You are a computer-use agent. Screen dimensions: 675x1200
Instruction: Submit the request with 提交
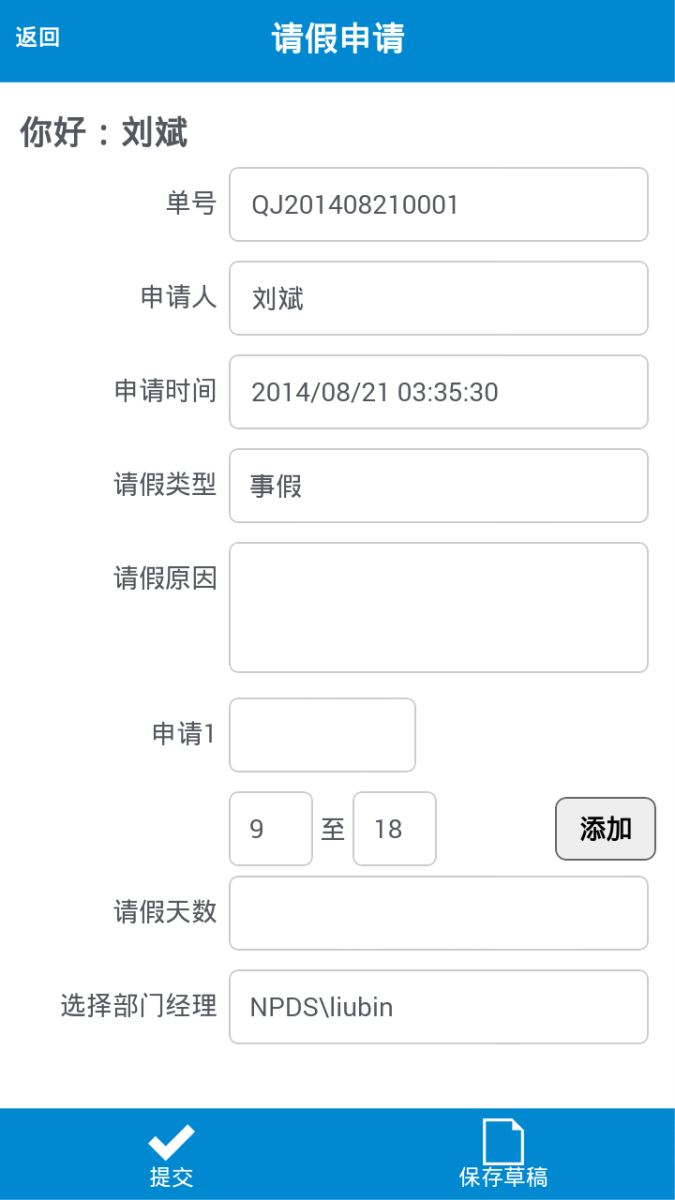171,1155
